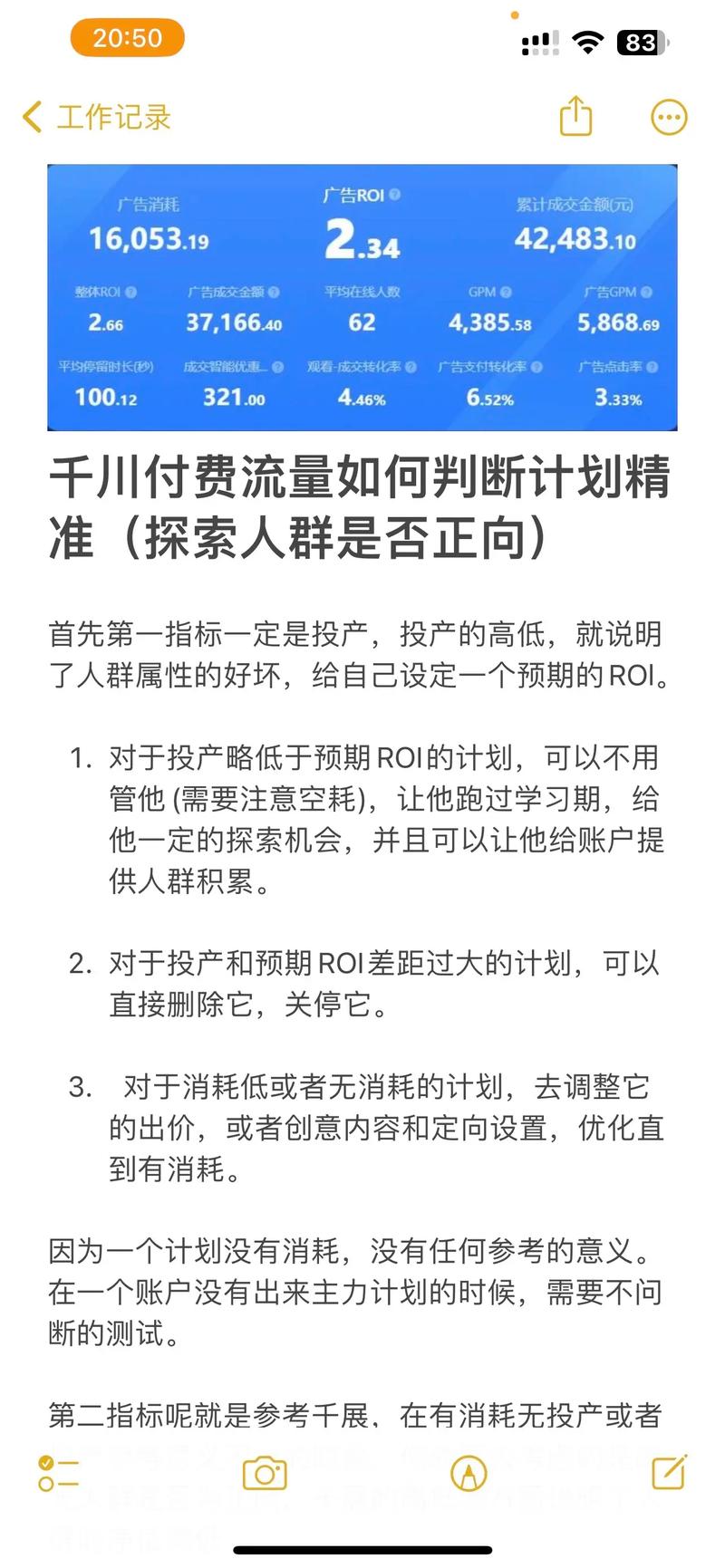Add a checklist to the note
The image size is (725, 1568).
coord(58,1474)
